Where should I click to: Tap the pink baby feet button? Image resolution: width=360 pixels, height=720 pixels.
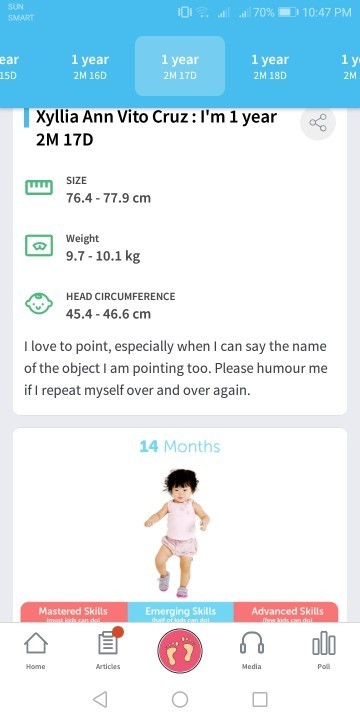(x=180, y=651)
